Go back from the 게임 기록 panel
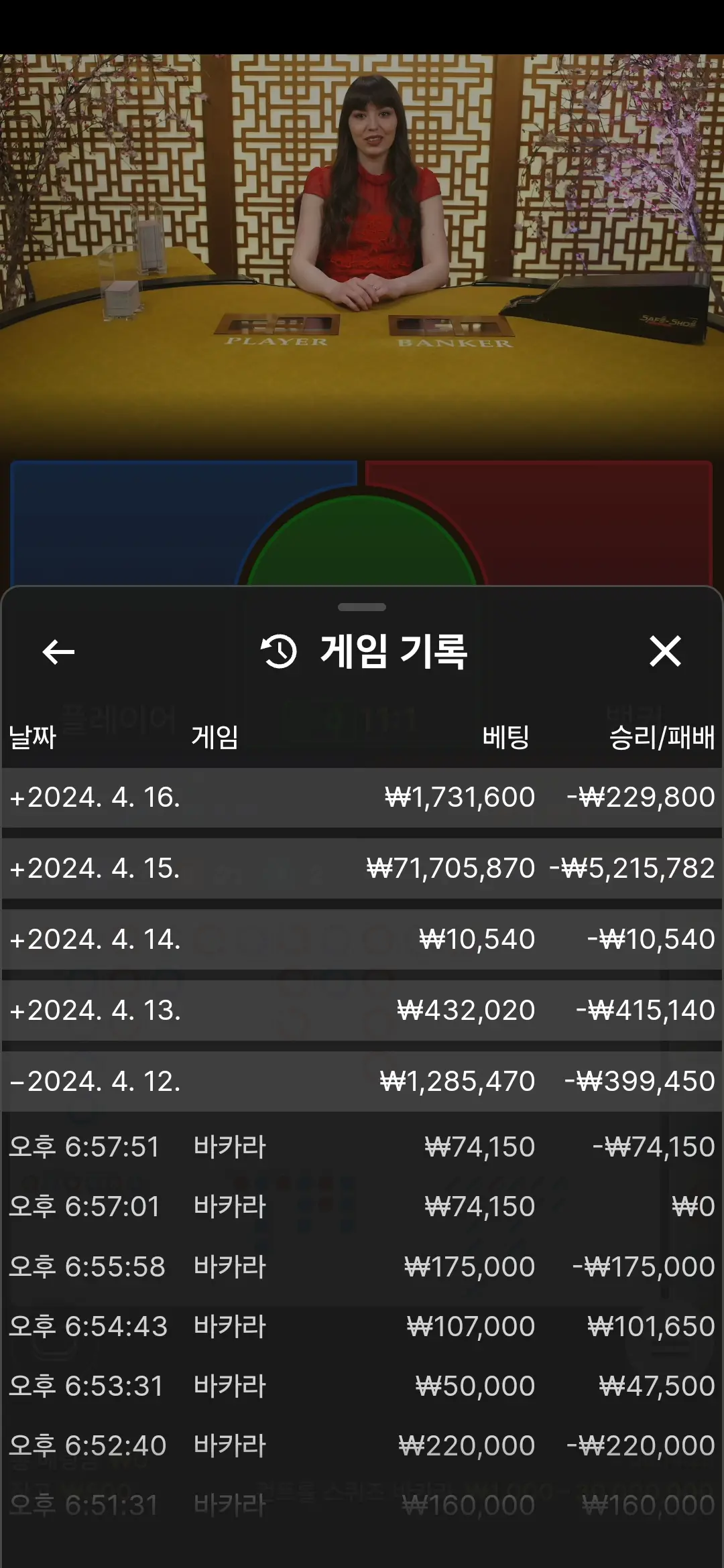Screen dimensions: 724x1568 pyautogui.click(x=58, y=651)
